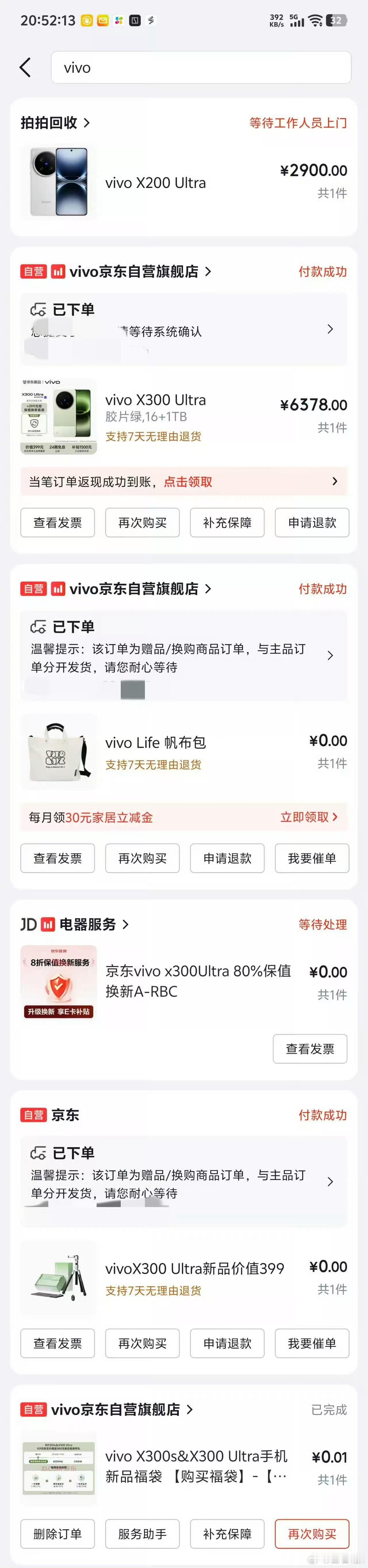
Task: Request refund with 申请退款 for X300 Ultra
Action: pos(312,523)
